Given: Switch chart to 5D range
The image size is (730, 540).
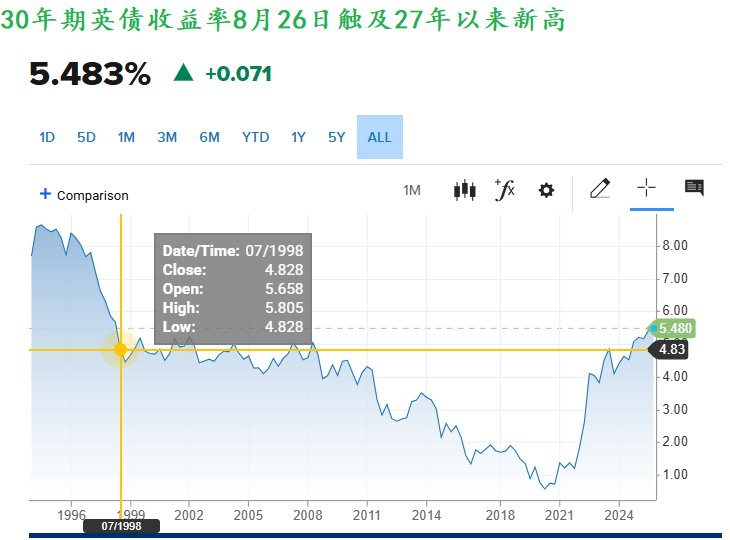Looking at the screenshot, I should [x=86, y=137].
